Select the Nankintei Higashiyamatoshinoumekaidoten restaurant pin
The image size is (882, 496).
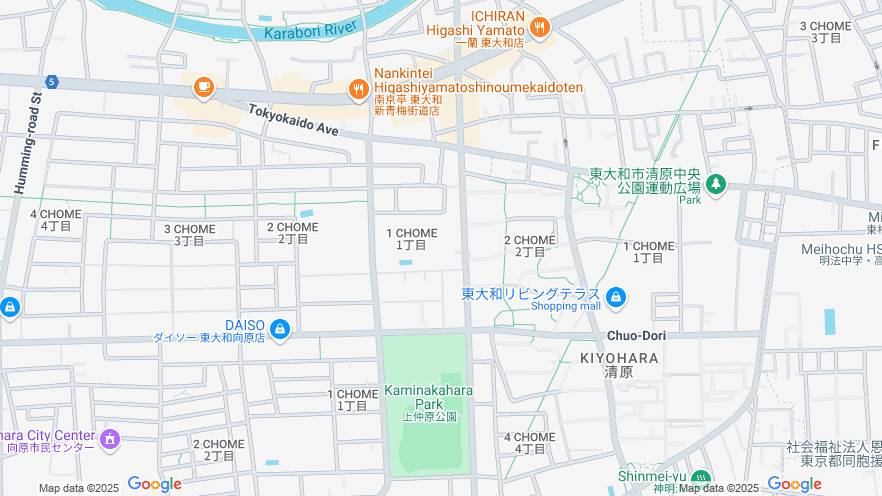pyautogui.click(x=359, y=92)
